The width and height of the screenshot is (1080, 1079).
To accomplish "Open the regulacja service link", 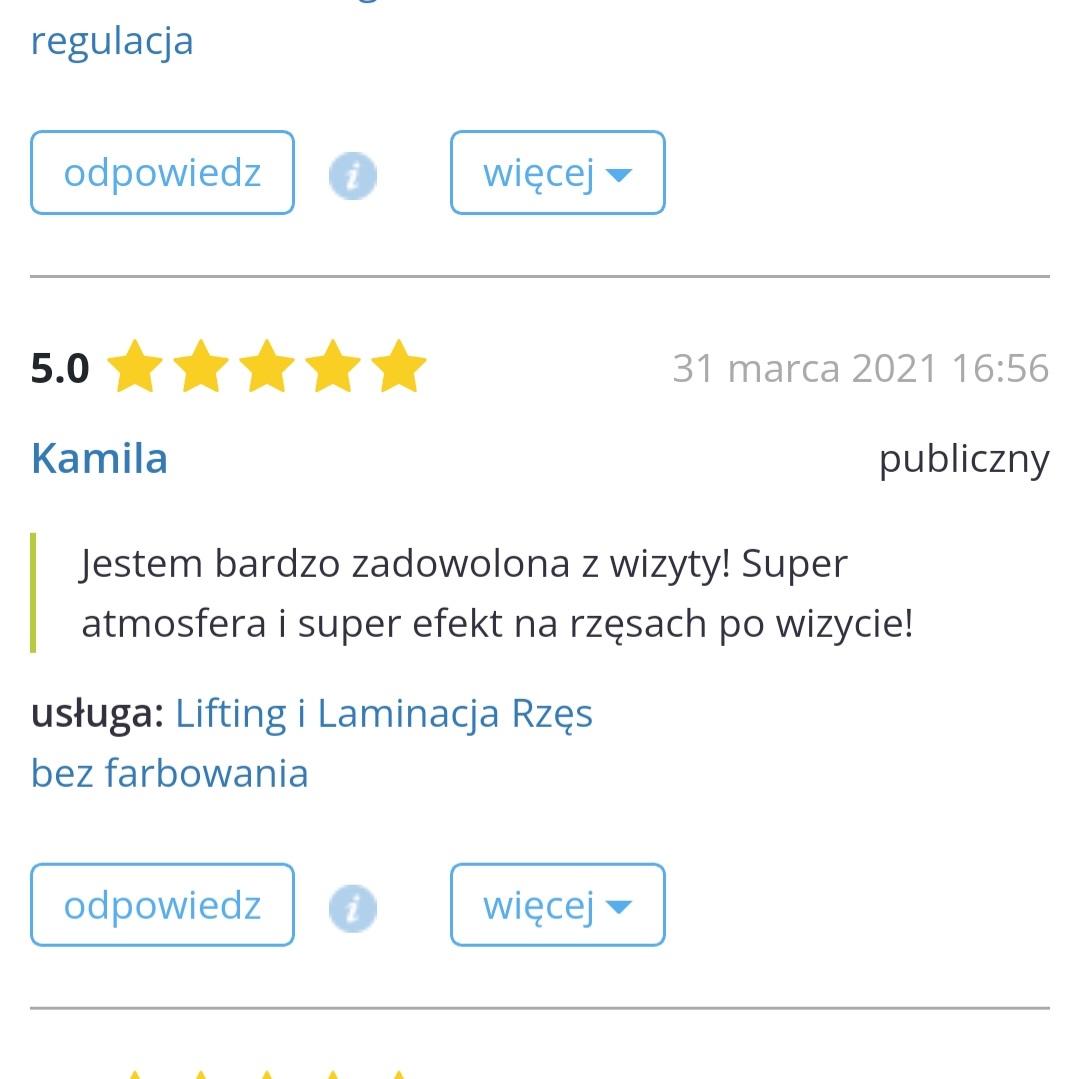I will point(112,41).
